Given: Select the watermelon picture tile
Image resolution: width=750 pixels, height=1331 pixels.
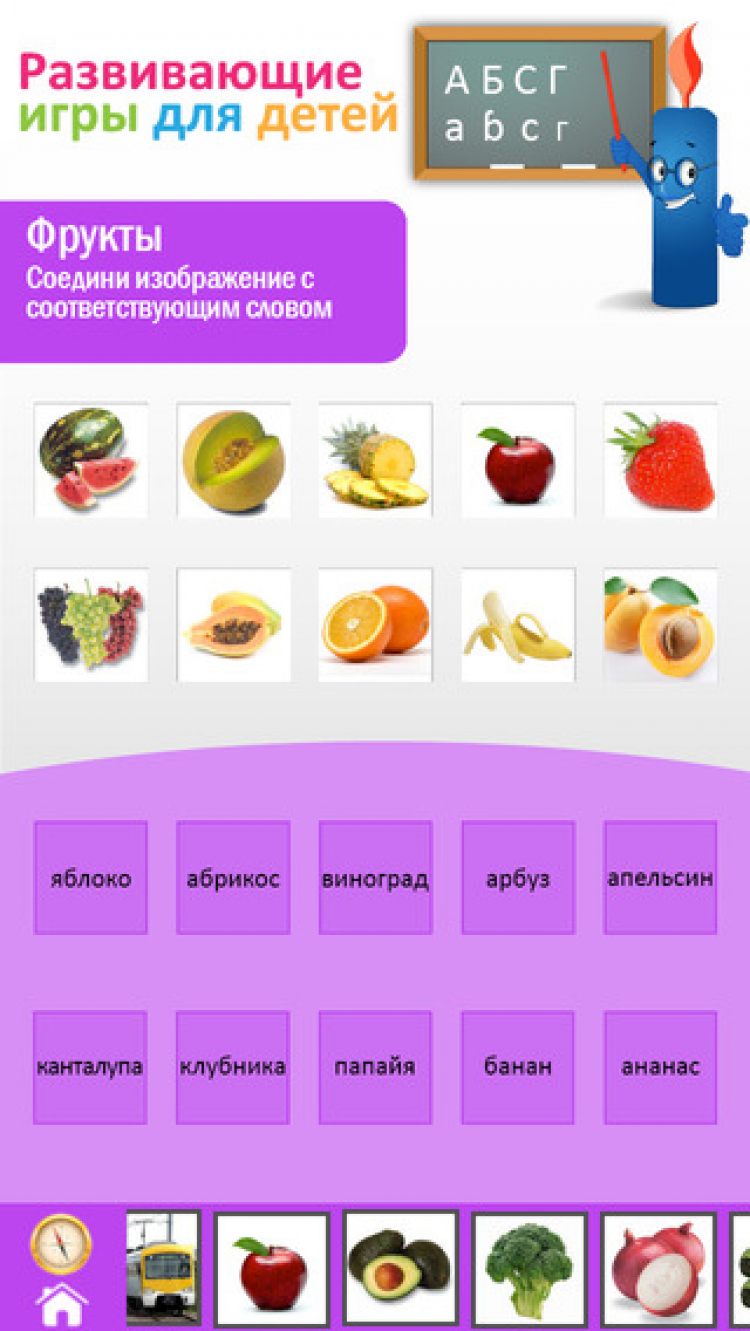Looking at the screenshot, I should (x=91, y=460).
